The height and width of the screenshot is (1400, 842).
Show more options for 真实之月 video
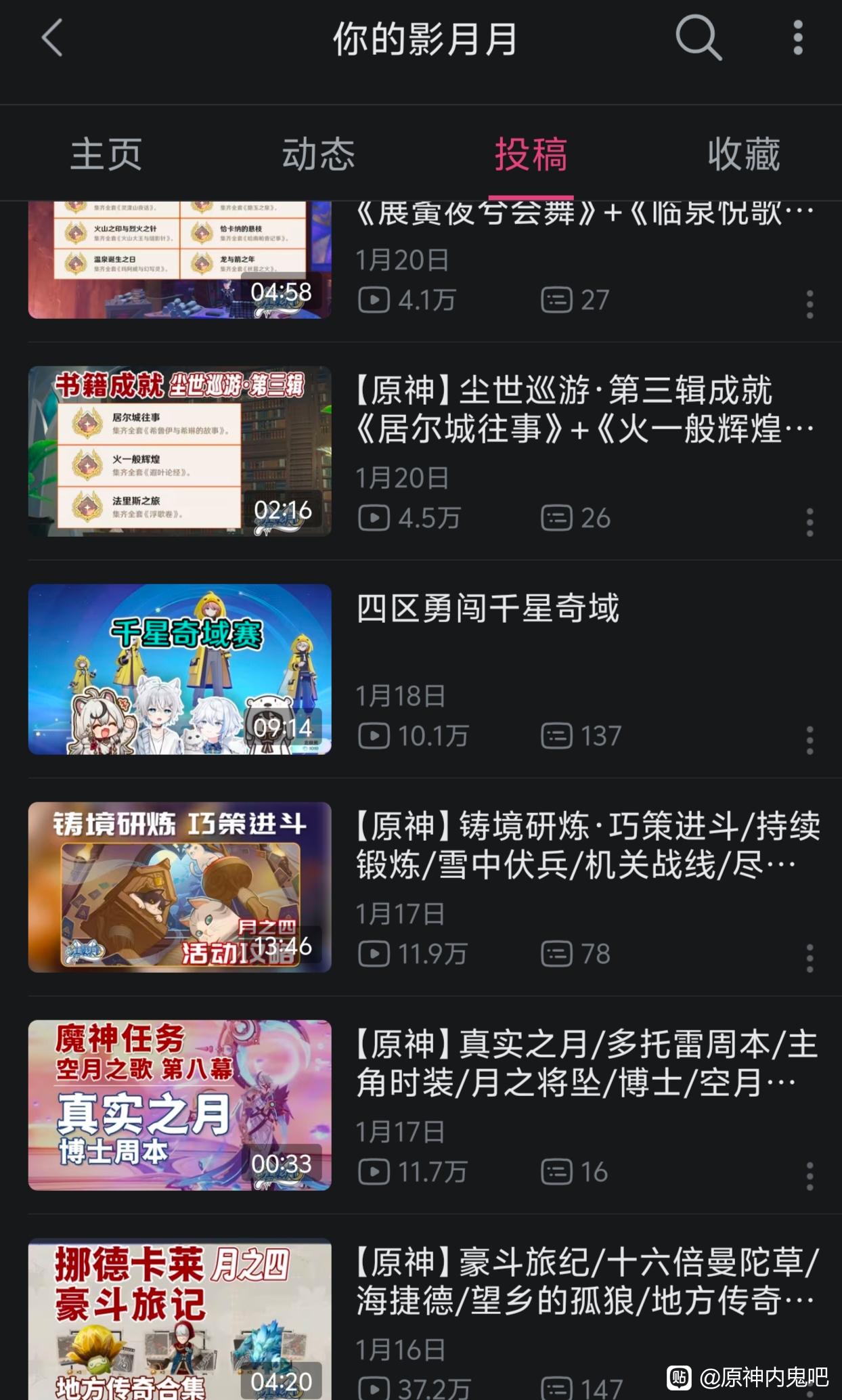pos(810,1177)
